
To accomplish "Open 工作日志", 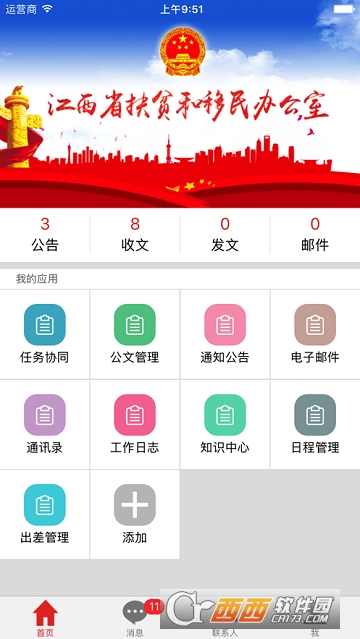I will [x=135, y=424].
